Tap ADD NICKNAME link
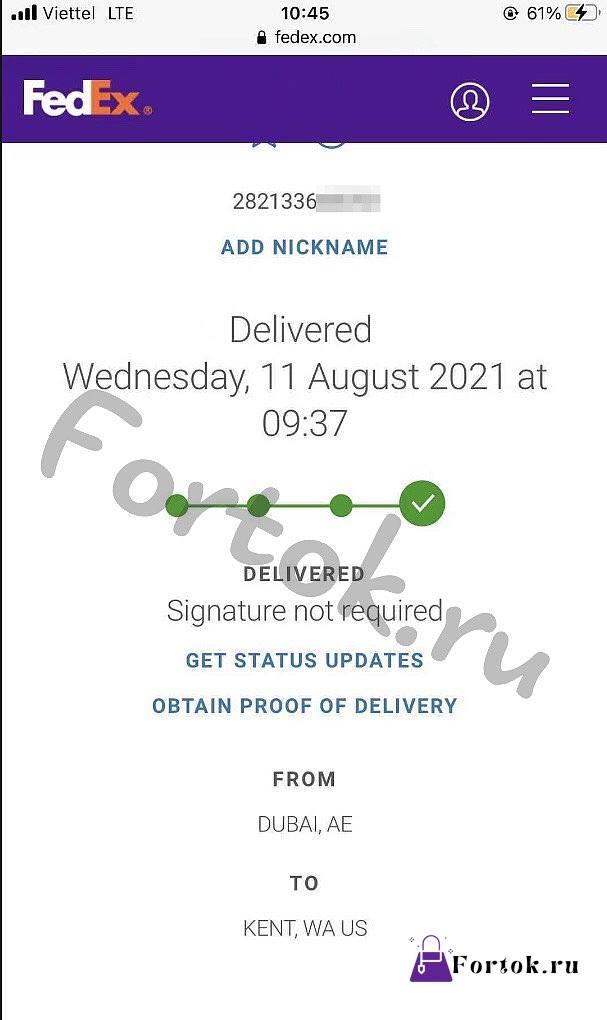Image resolution: width=607 pixels, height=1020 pixels. pyautogui.click(x=304, y=247)
